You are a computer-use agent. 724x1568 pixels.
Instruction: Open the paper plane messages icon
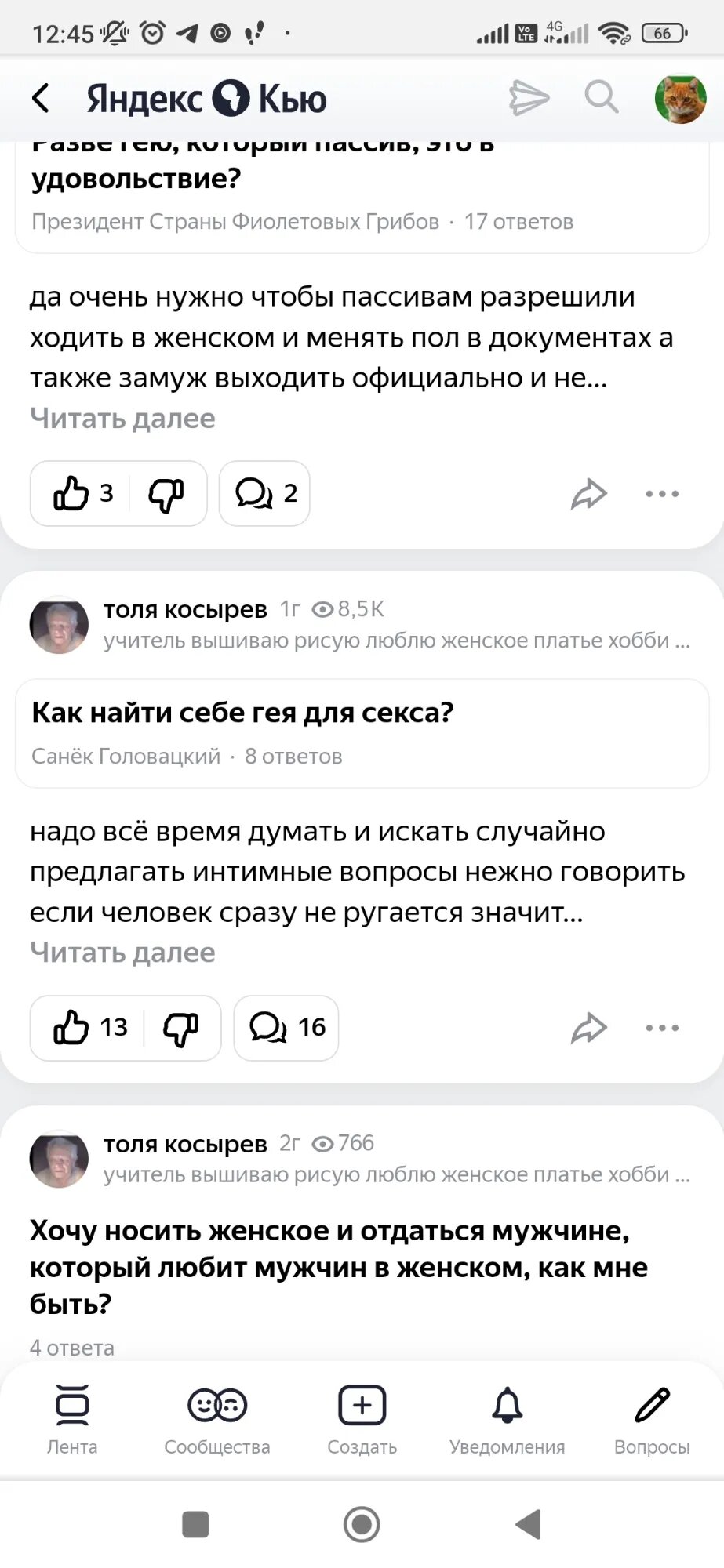529,98
